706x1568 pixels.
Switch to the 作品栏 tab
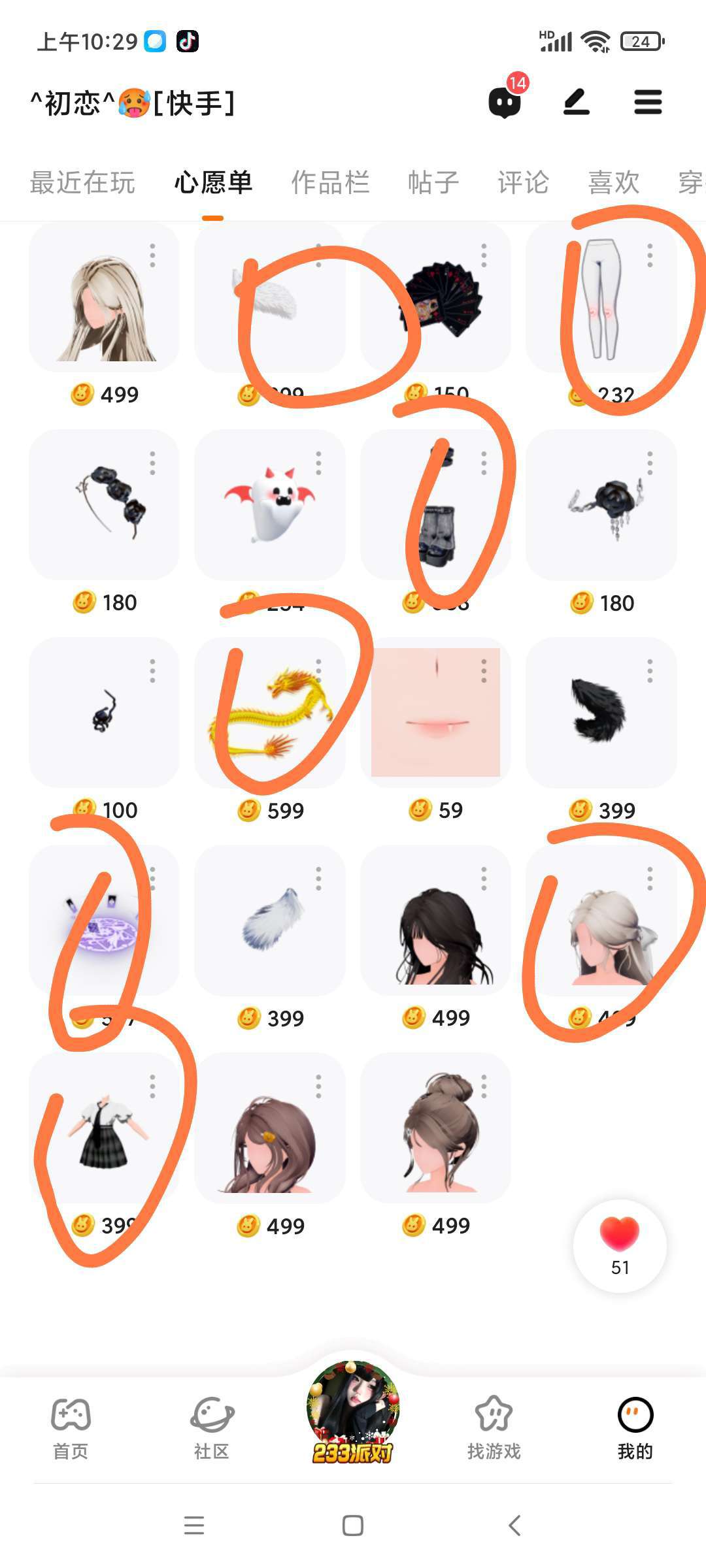[x=330, y=182]
